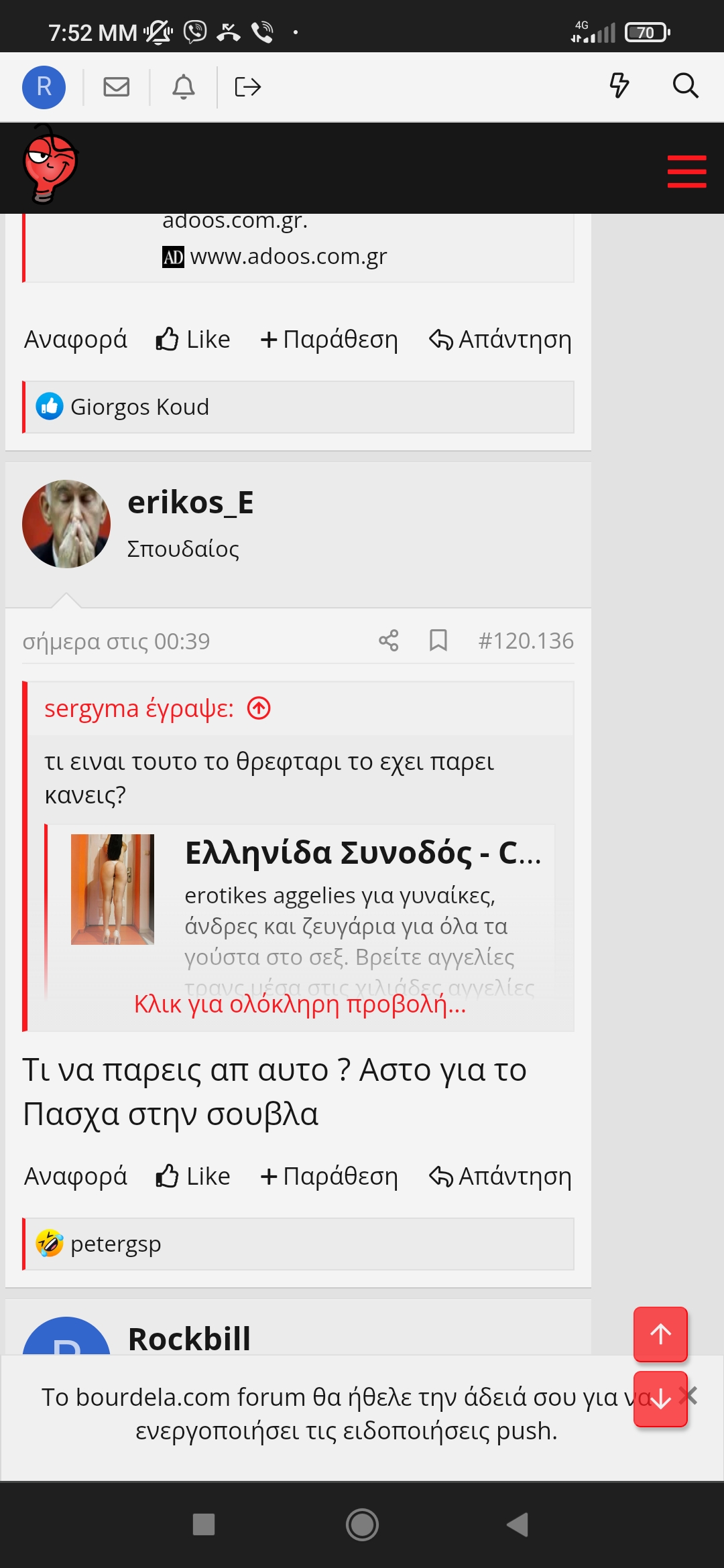Tap the log out icon

[x=247, y=87]
